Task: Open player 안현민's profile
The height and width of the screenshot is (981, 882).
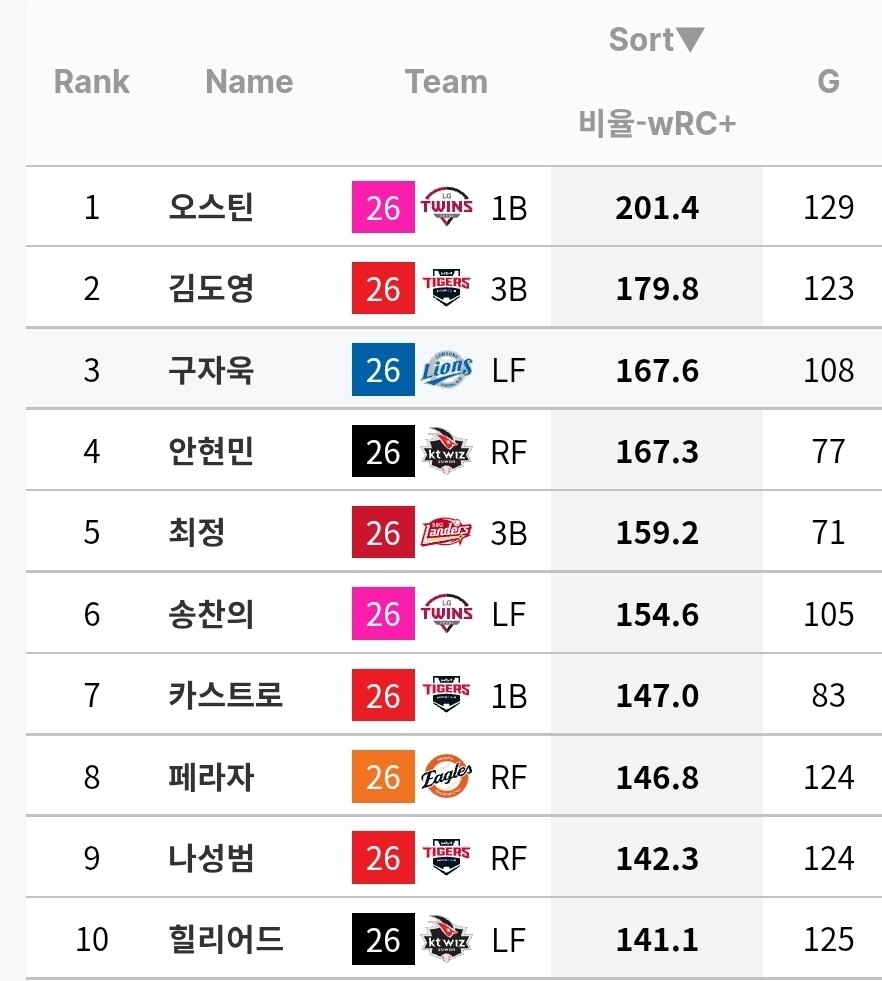Action: [211, 451]
